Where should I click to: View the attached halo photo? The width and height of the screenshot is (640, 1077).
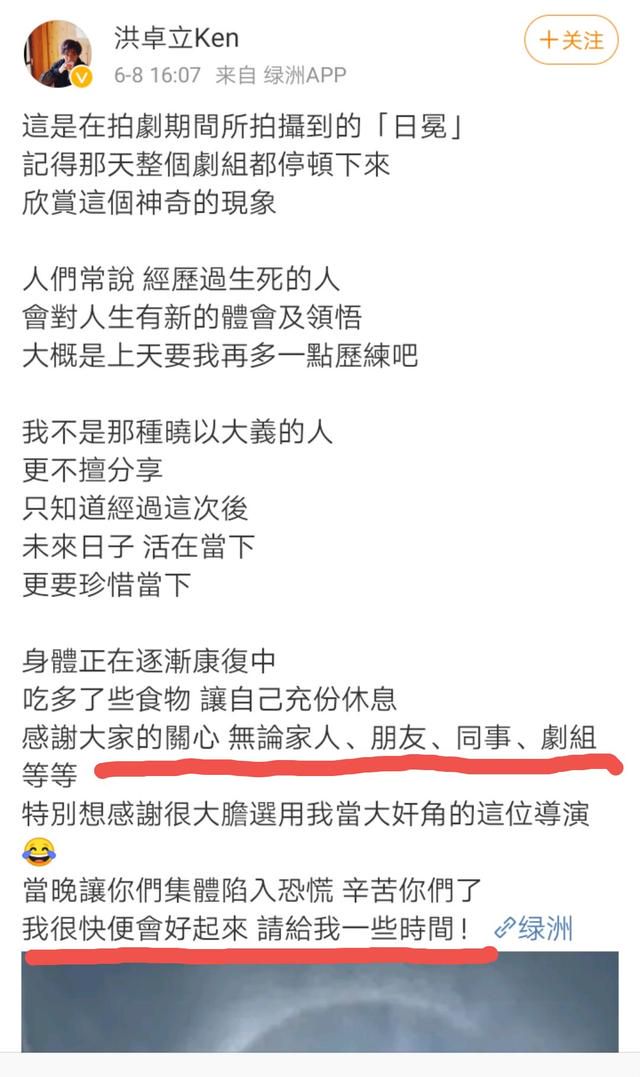pyautogui.click(x=320, y=1001)
